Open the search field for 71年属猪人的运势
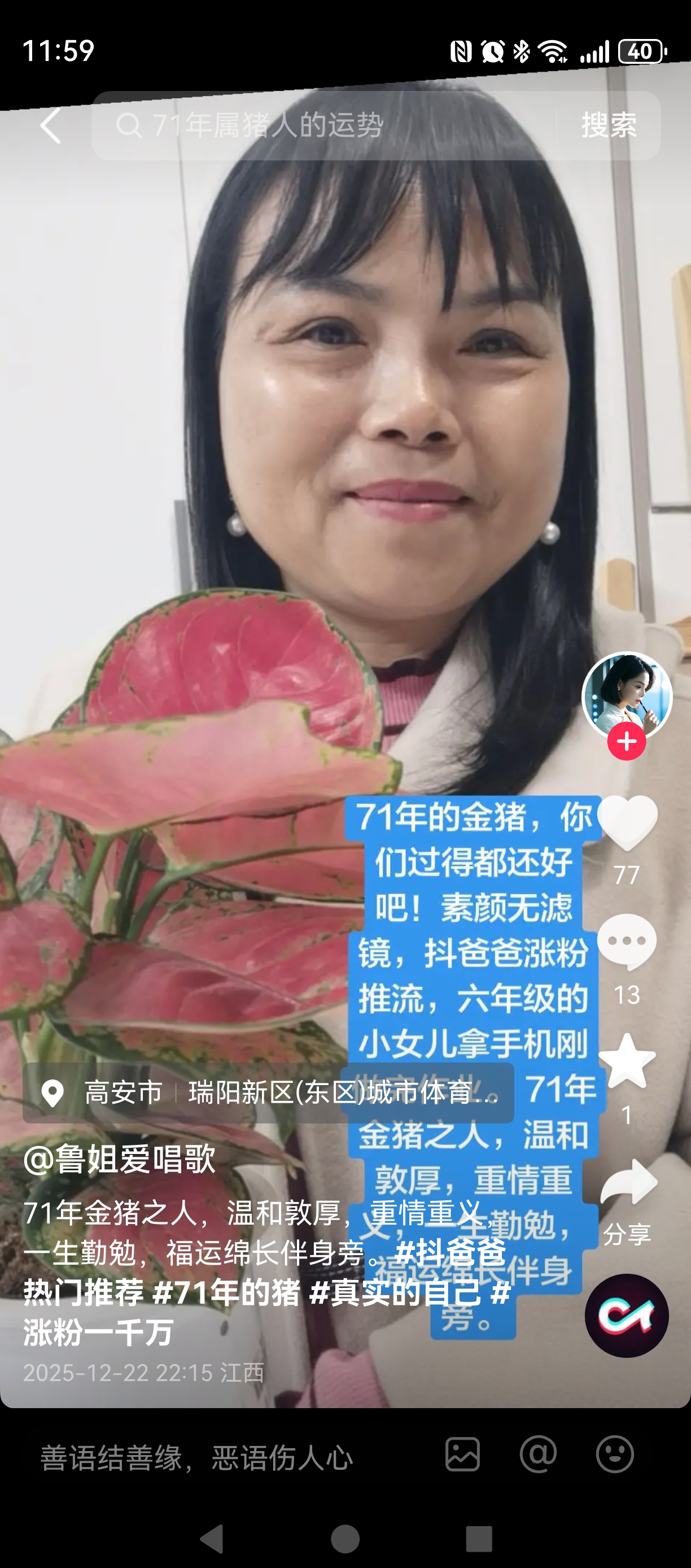This screenshot has width=691, height=1568. tap(322, 126)
